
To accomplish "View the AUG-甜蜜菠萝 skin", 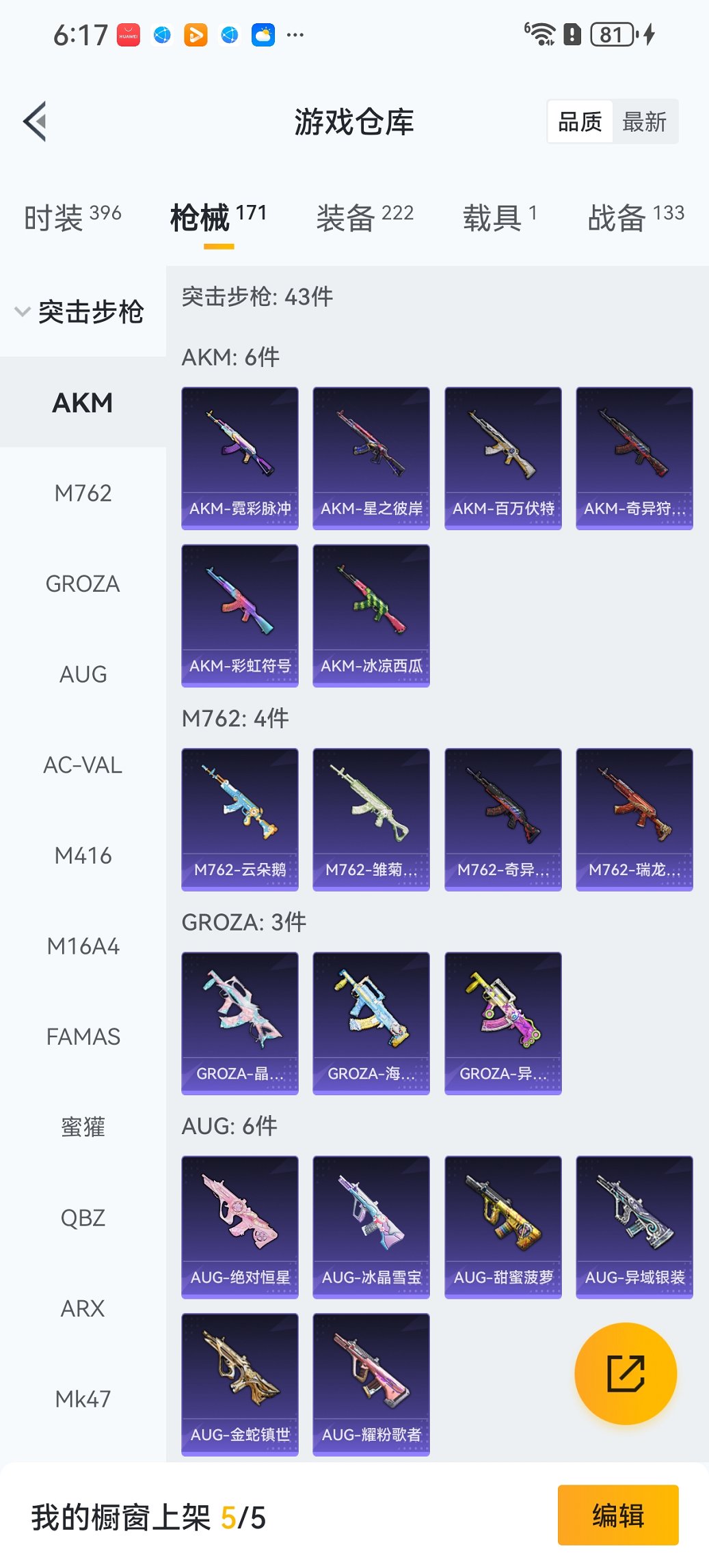I will pos(503,1226).
